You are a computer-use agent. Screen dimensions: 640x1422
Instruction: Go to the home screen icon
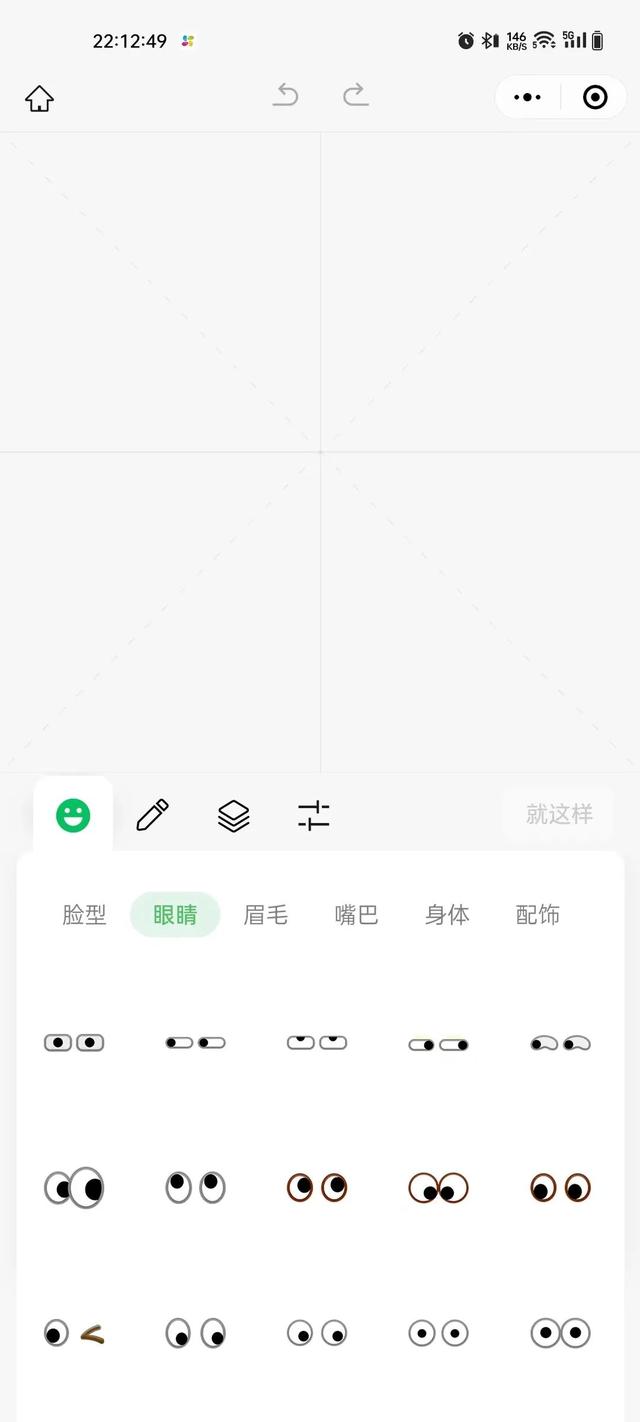[39, 98]
